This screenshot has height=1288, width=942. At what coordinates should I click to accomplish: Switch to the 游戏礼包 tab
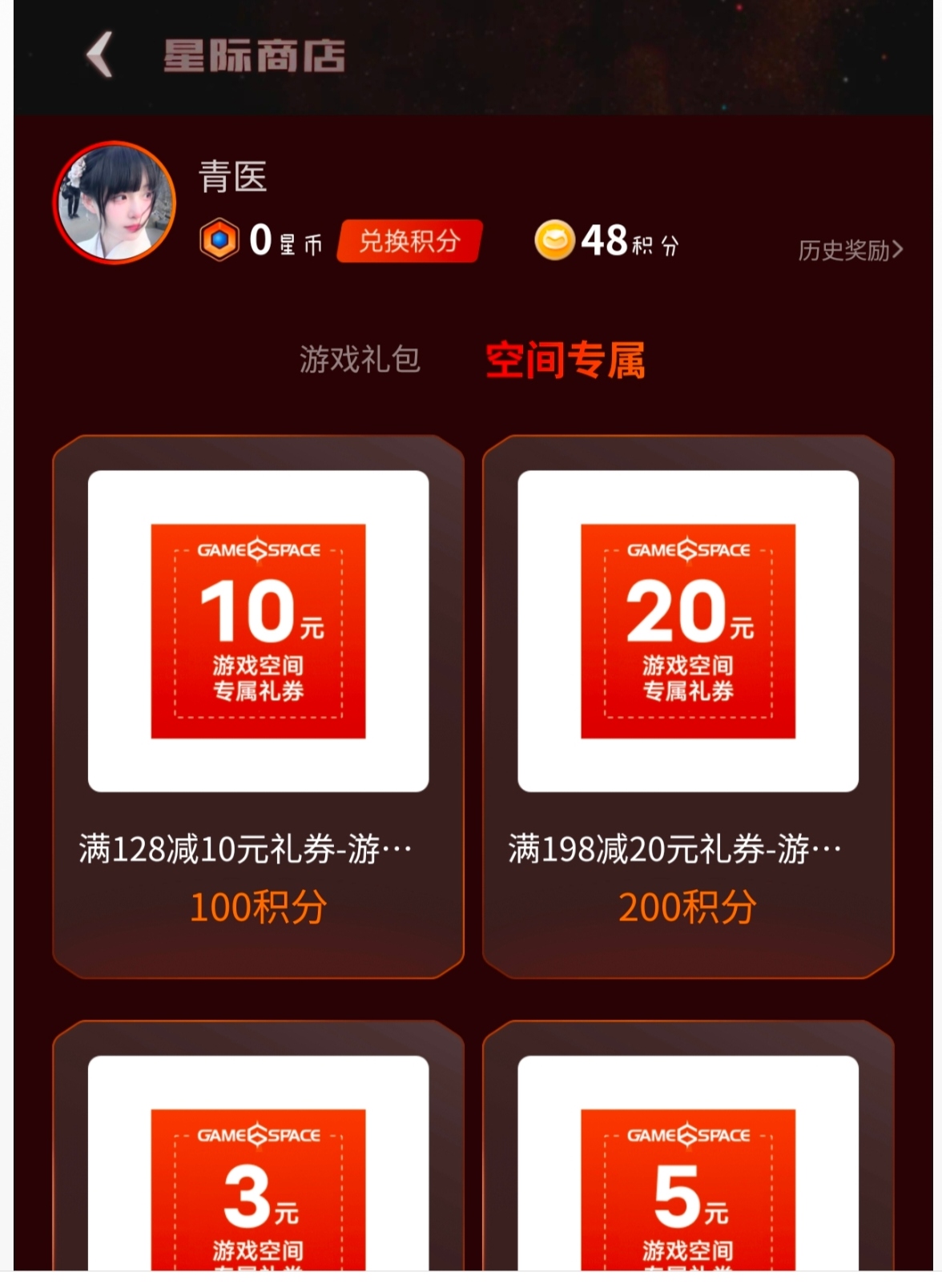point(360,360)
